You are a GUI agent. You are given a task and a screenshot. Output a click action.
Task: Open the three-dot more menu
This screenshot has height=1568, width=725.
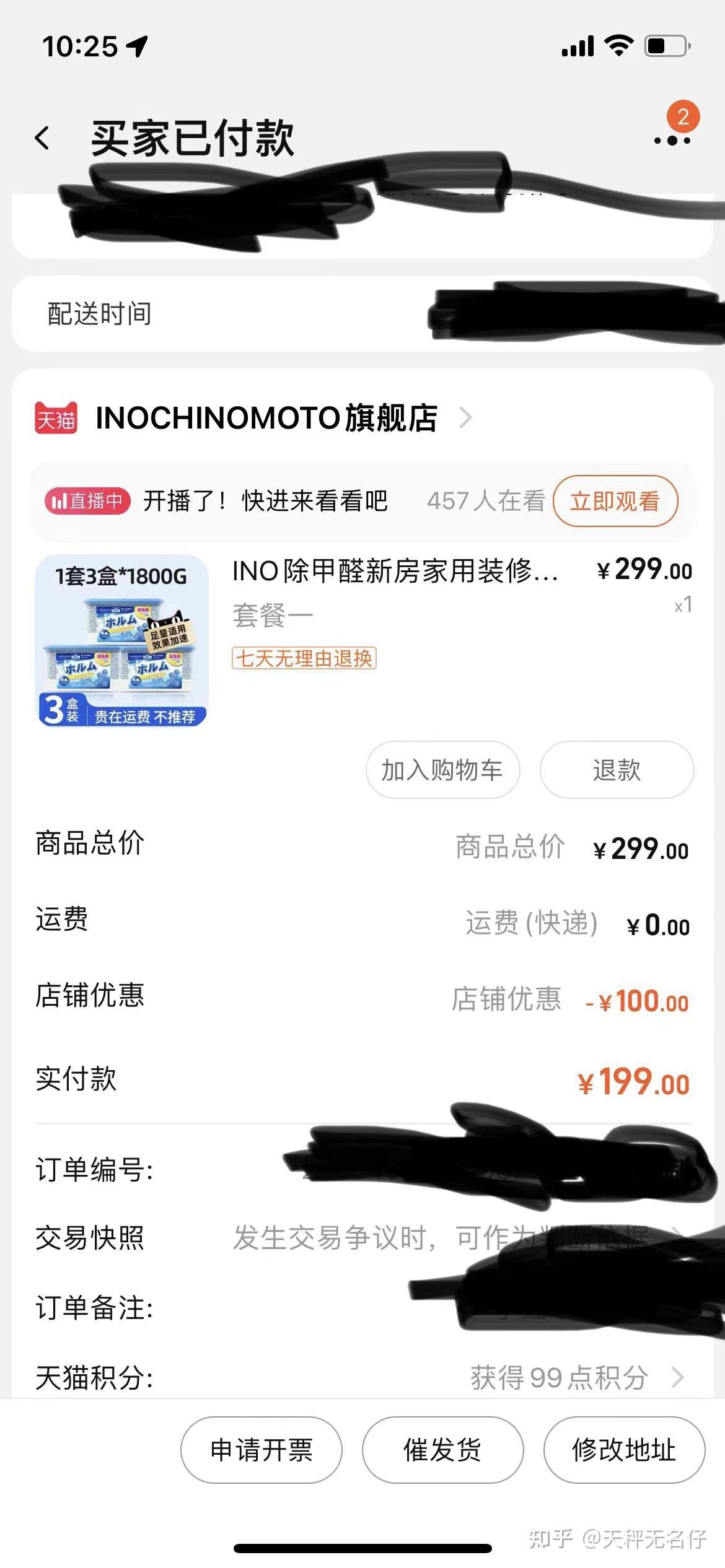click(x=672, y=141)
